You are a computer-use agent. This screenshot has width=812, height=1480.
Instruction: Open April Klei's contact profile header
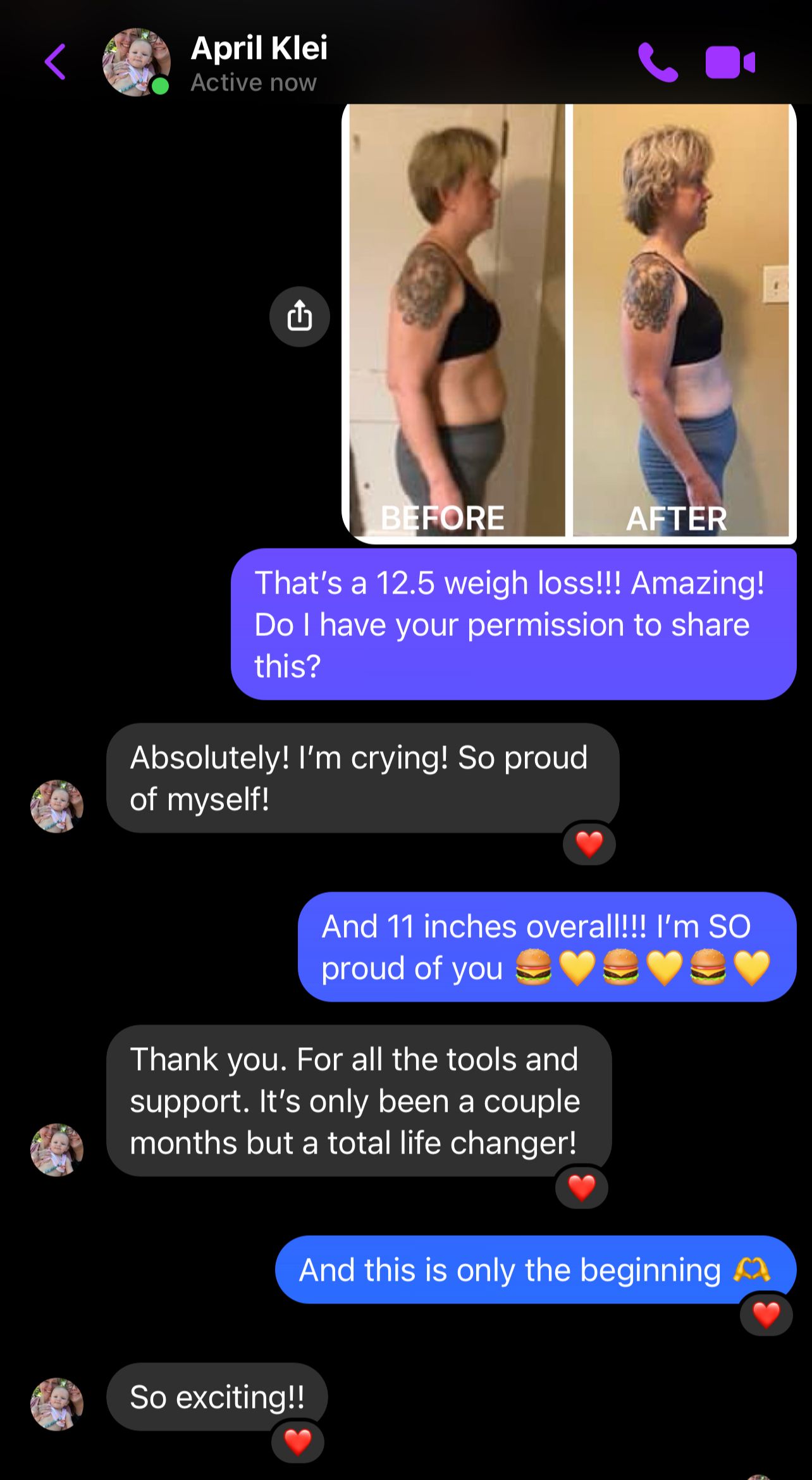[259, 63]
